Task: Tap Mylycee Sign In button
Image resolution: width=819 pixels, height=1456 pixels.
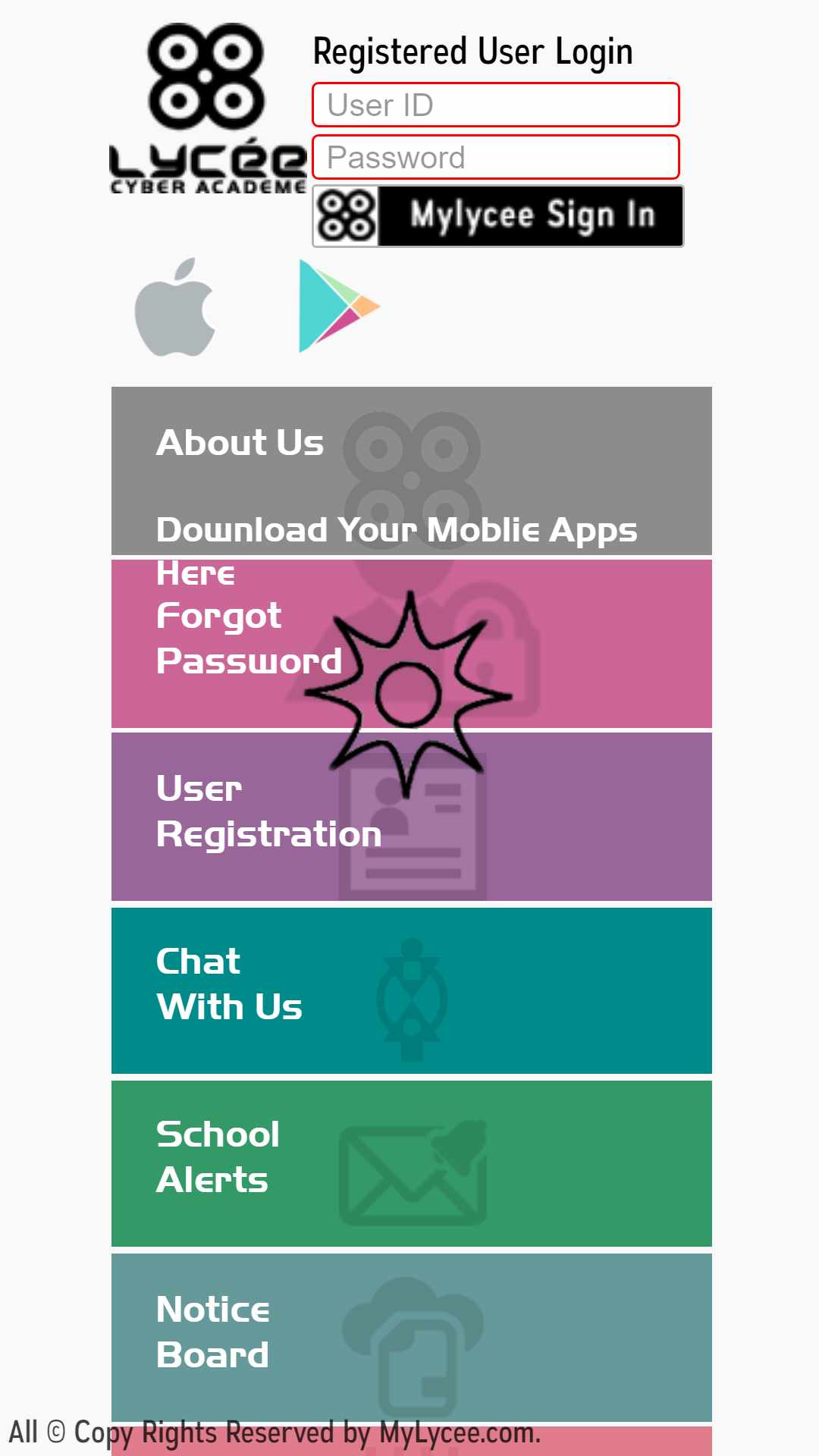Action: click(498, 216)
